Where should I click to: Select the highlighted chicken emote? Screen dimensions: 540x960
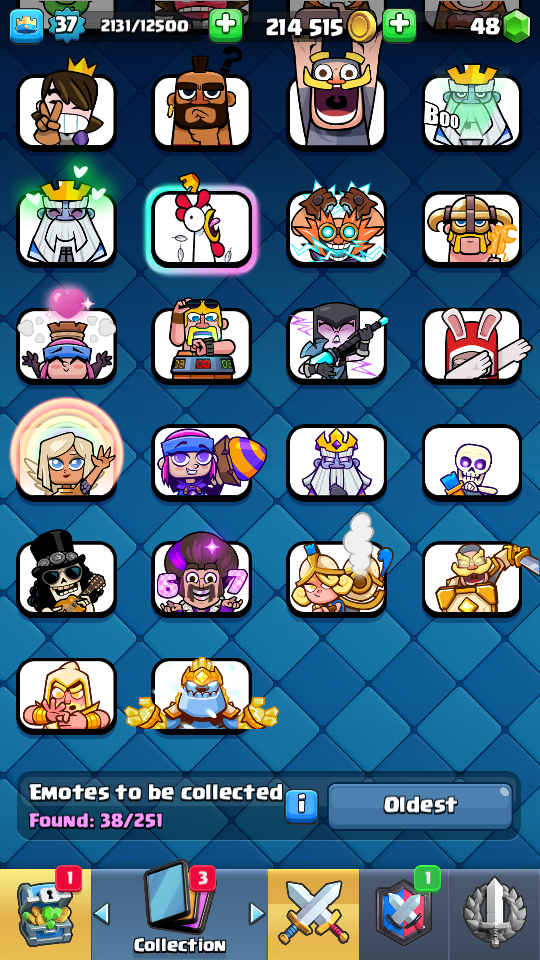pos(202,228)
